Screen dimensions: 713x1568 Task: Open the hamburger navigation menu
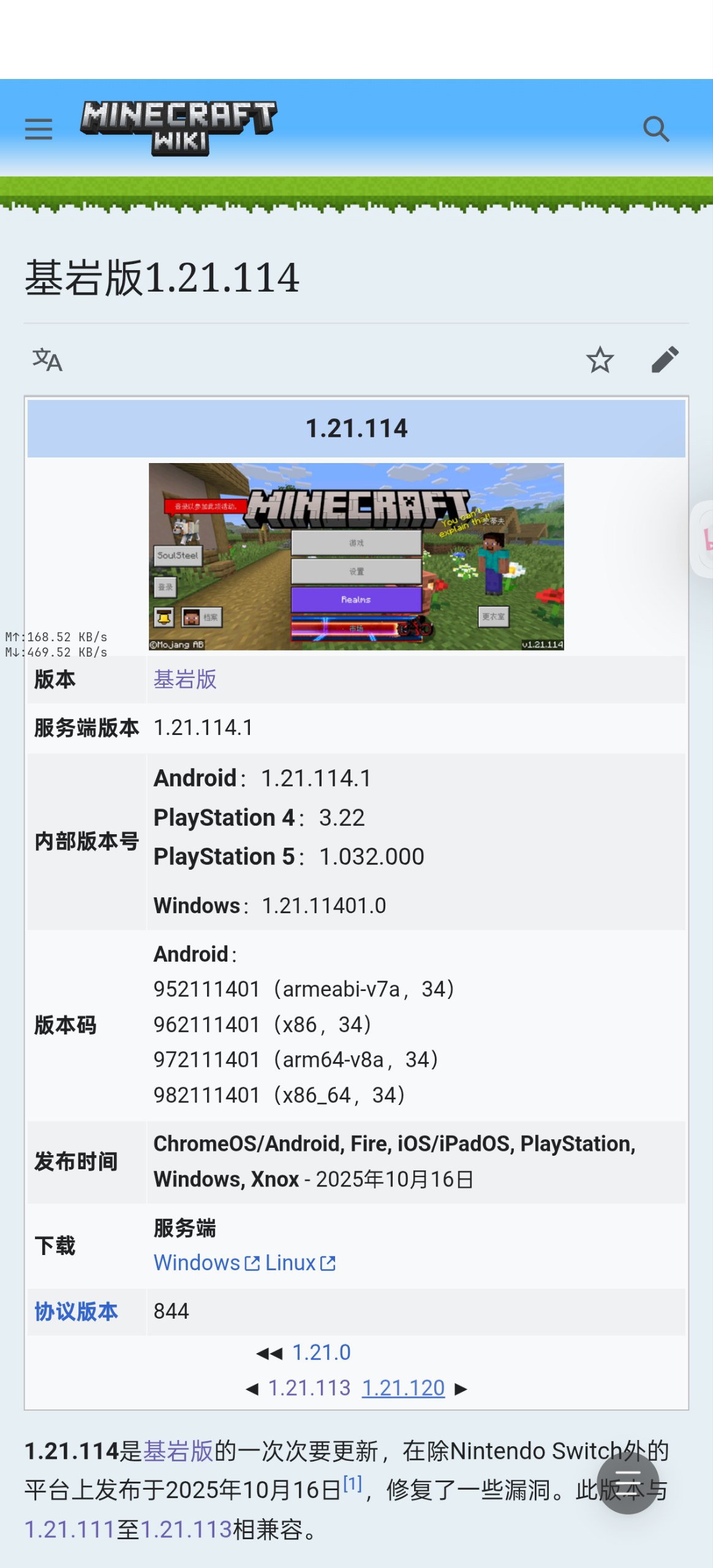click(38, 129)
